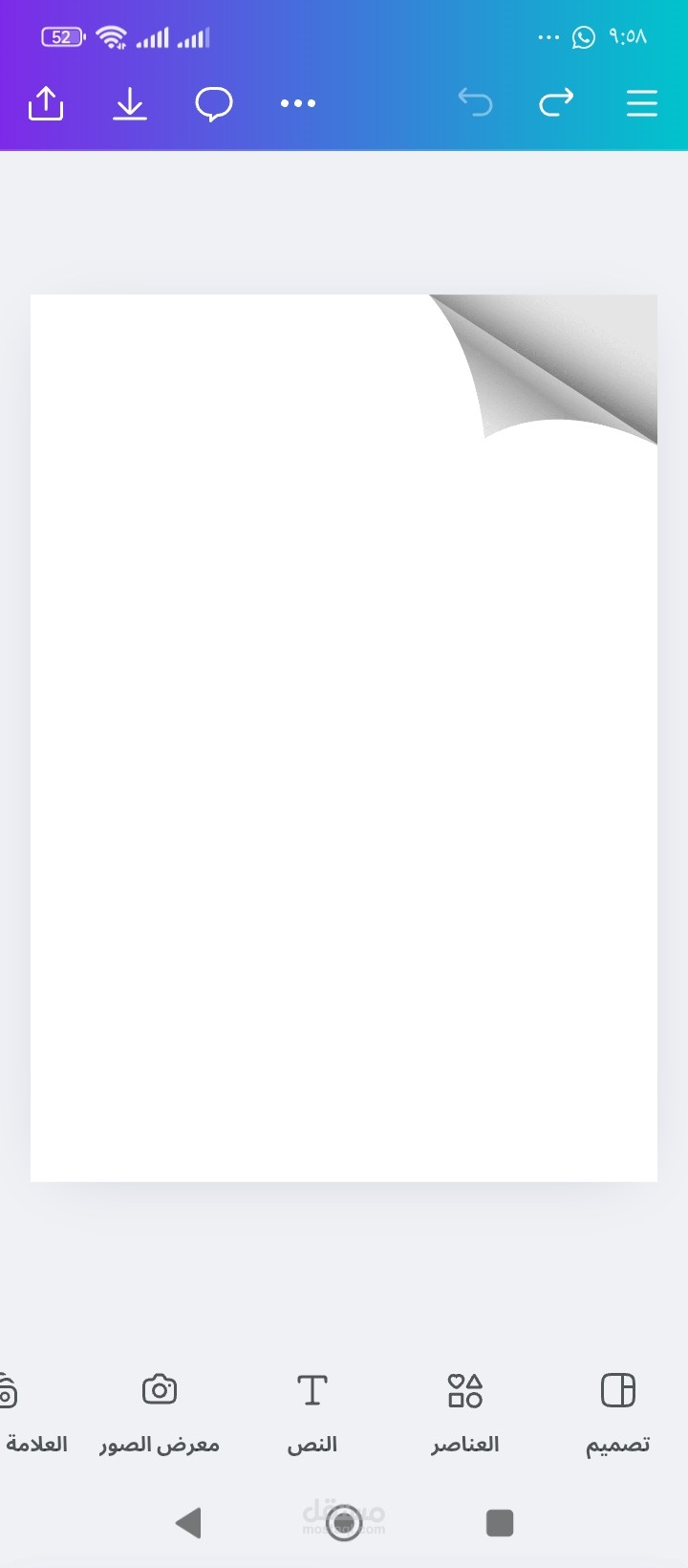Undo the last action
The height and width of the screenshot is (1568, 688).
pos(475,102)
